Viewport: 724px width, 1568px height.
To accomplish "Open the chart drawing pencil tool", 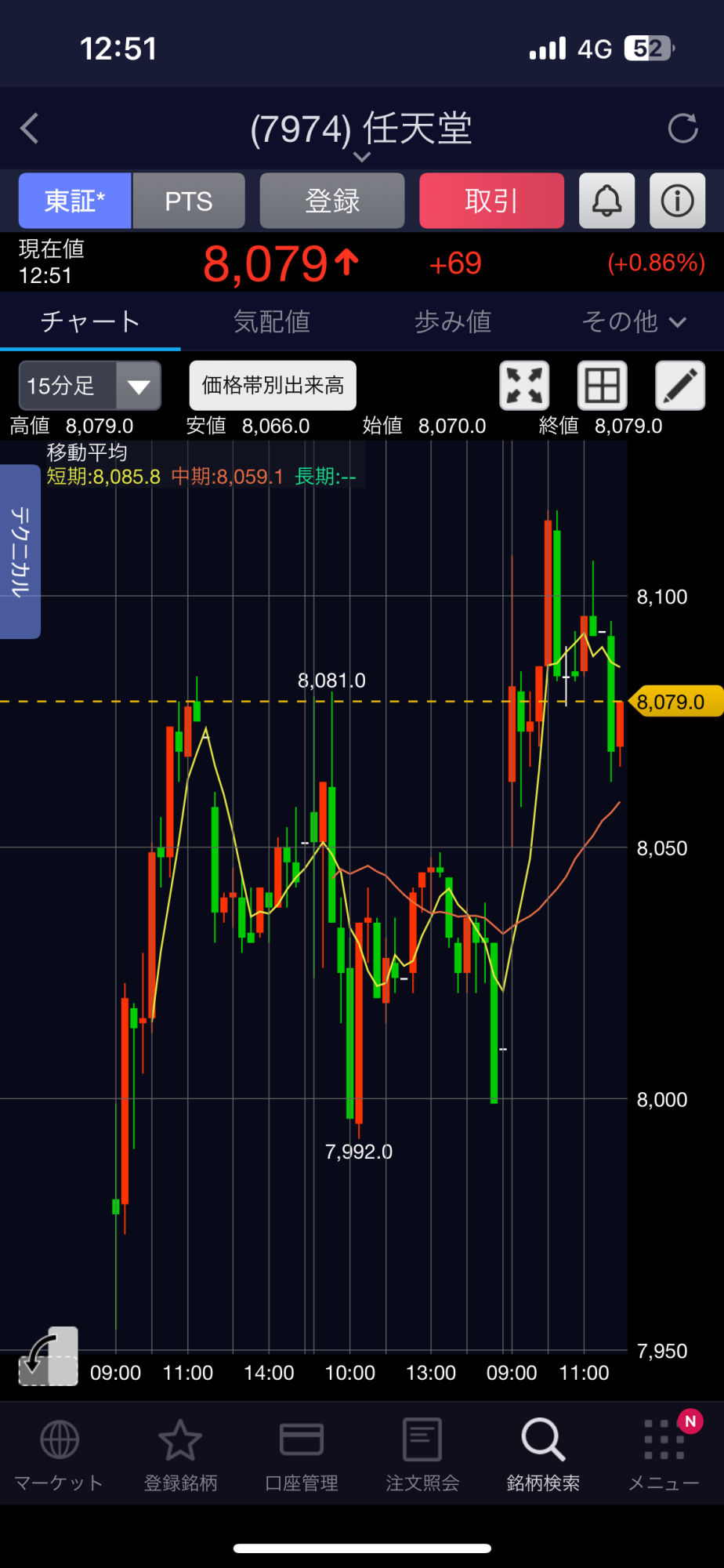I will click(x=679, y=386).
